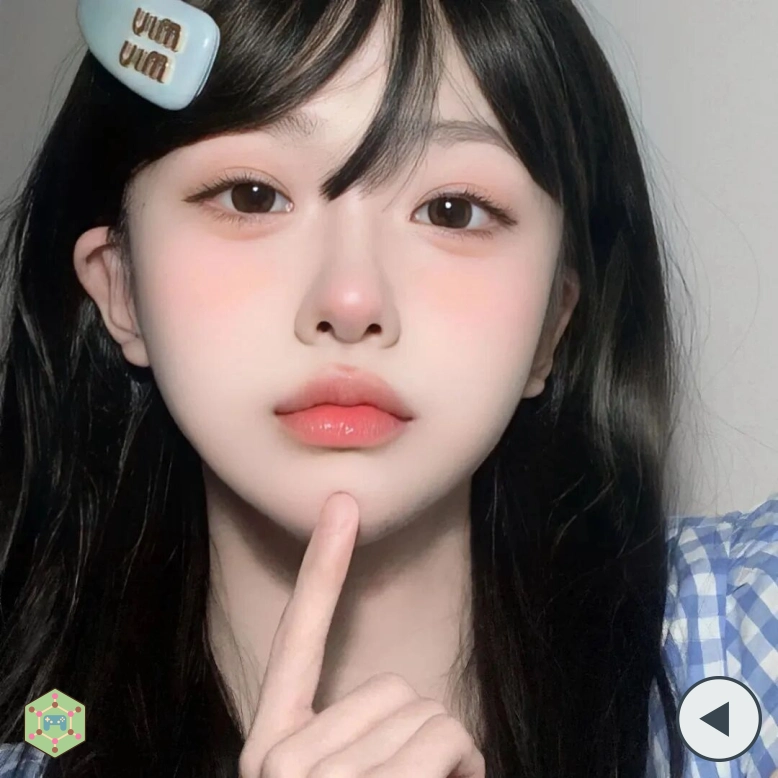Tap the round back arrow button

tap(719, 719)
